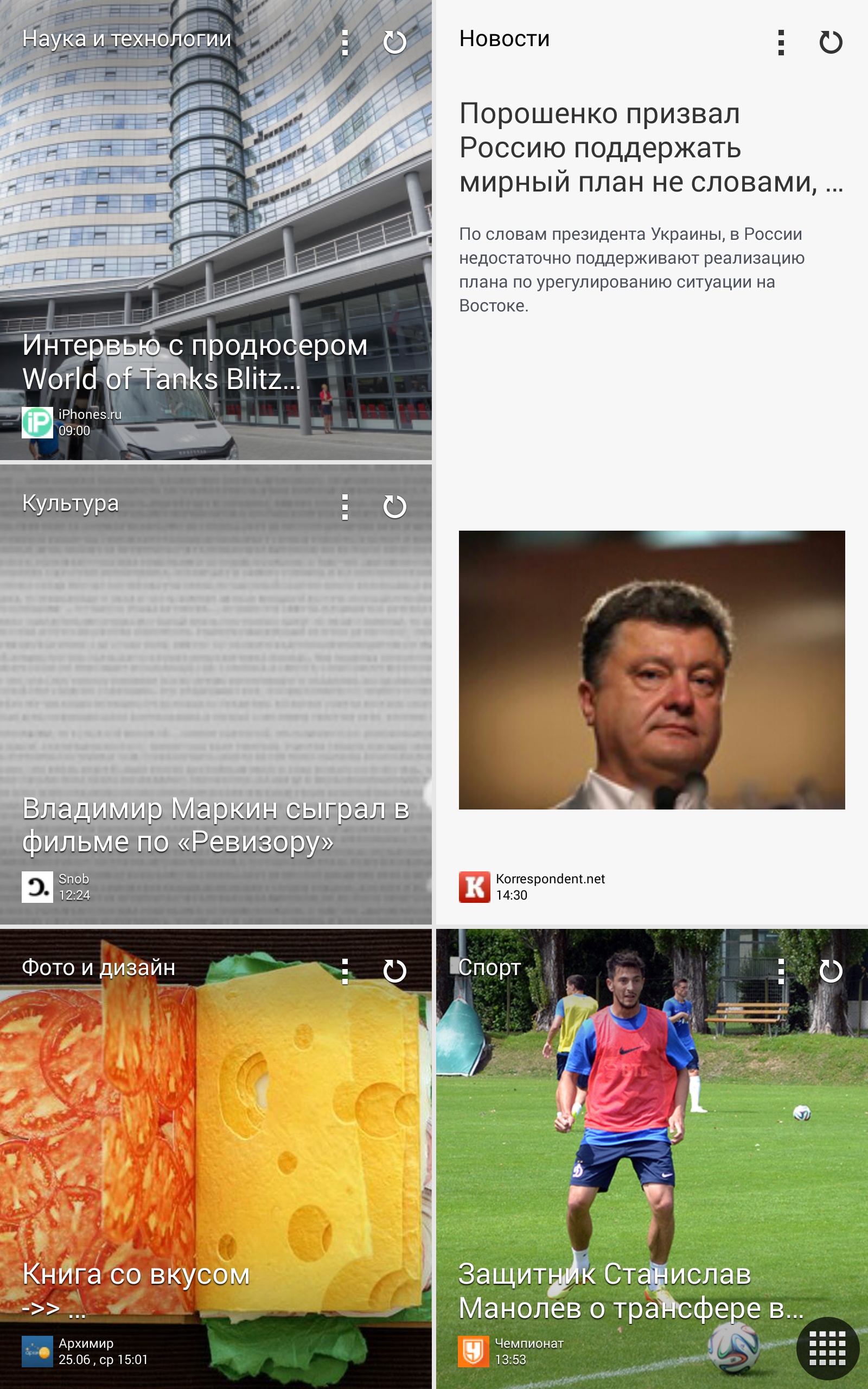Open overflow menu for Спорт
Viewport: 868px width, 1389px height.
781,971
